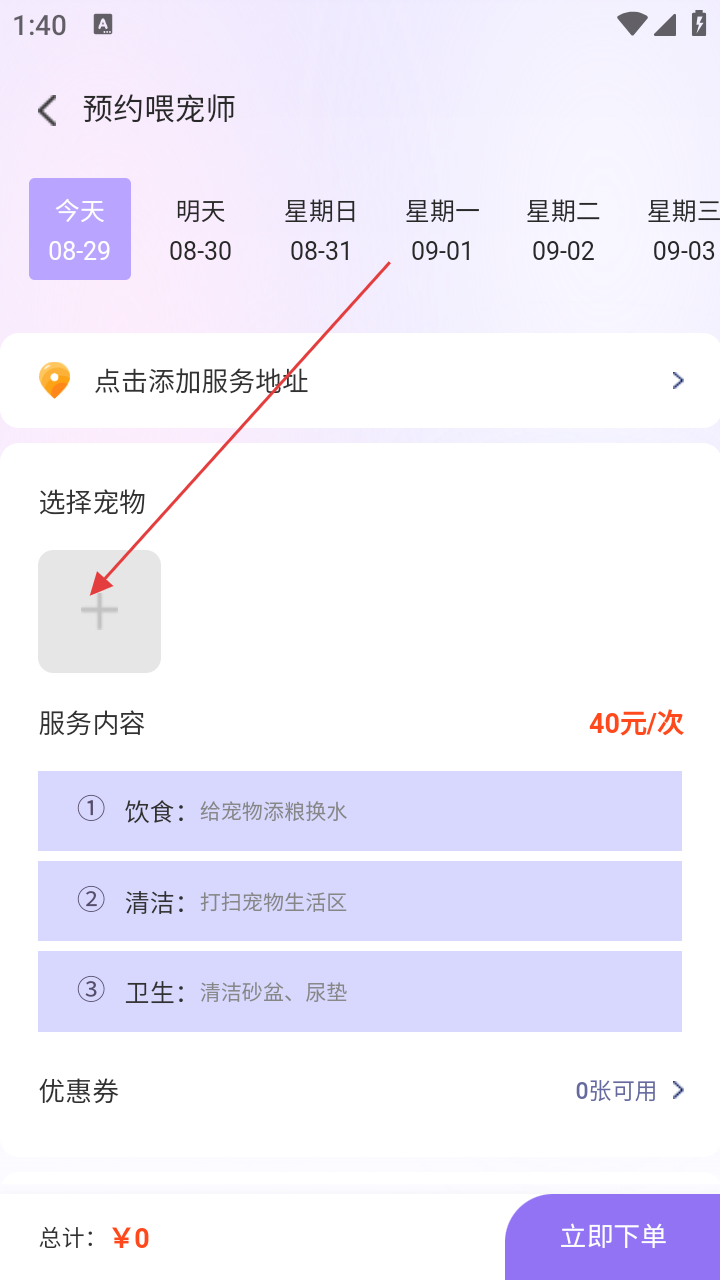The height and width of the screenshot is (1280, 720).
Task: Select 明天 08-30 date
Action: (200, 229)
